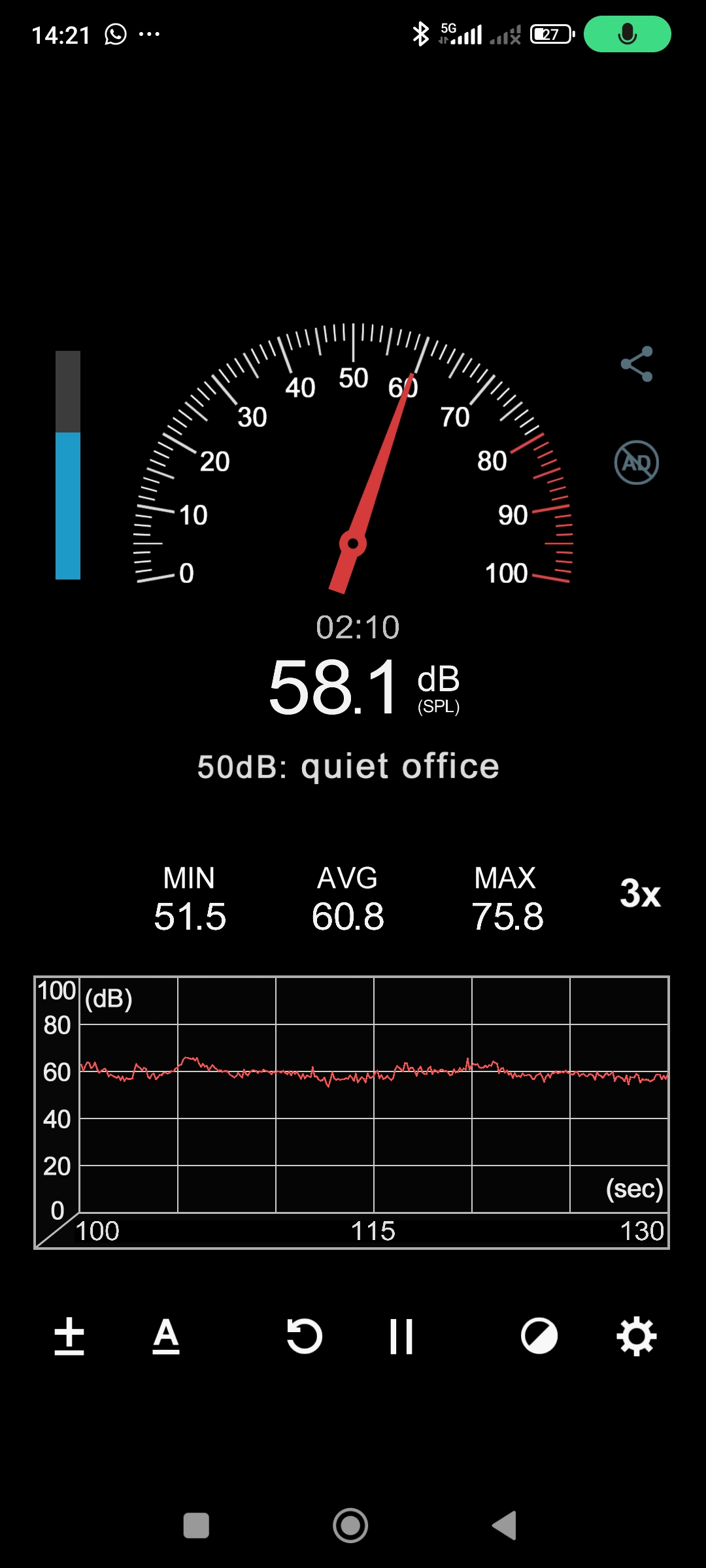Switch the display theme contrast
The image size is (706, 1568).
click(x=539, y=1336)
